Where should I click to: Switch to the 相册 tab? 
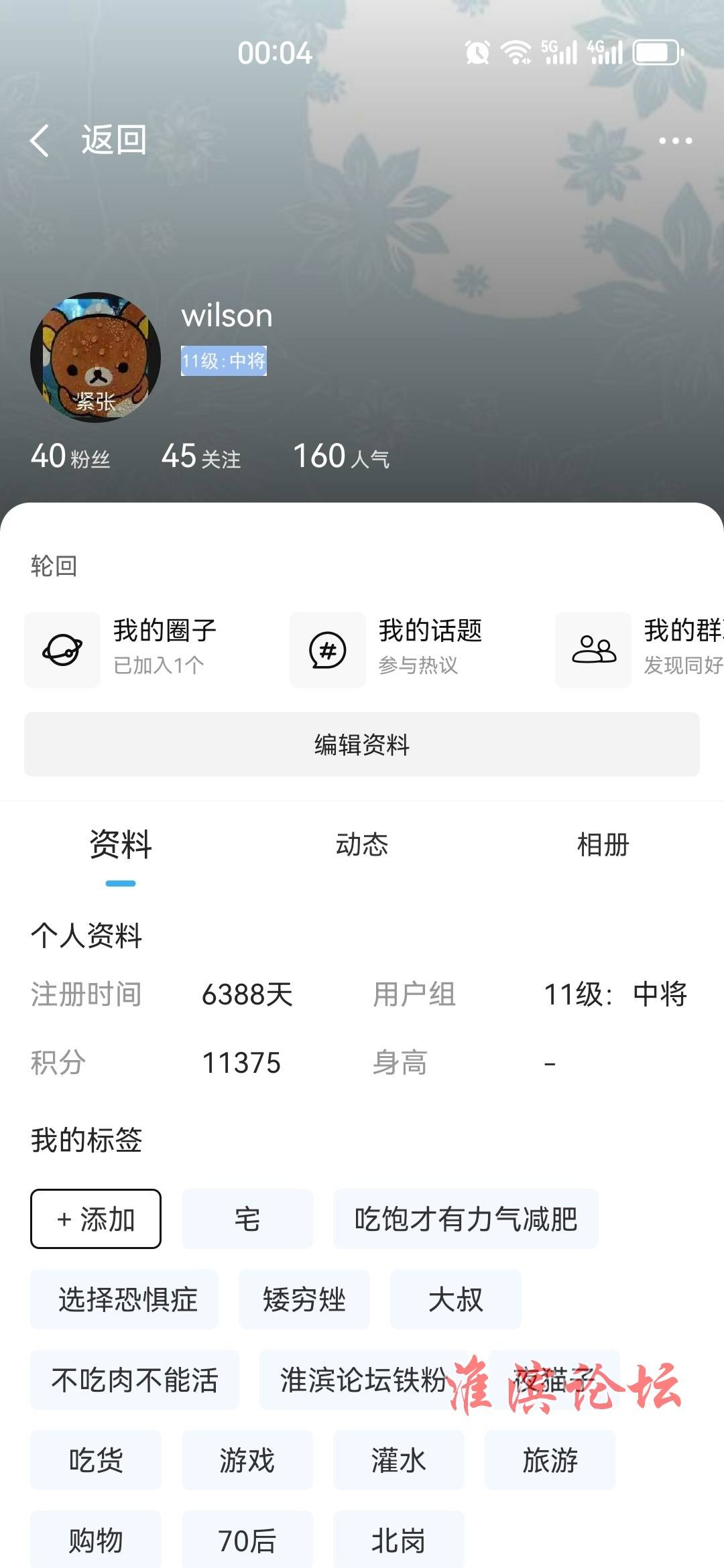click(603, 845)
